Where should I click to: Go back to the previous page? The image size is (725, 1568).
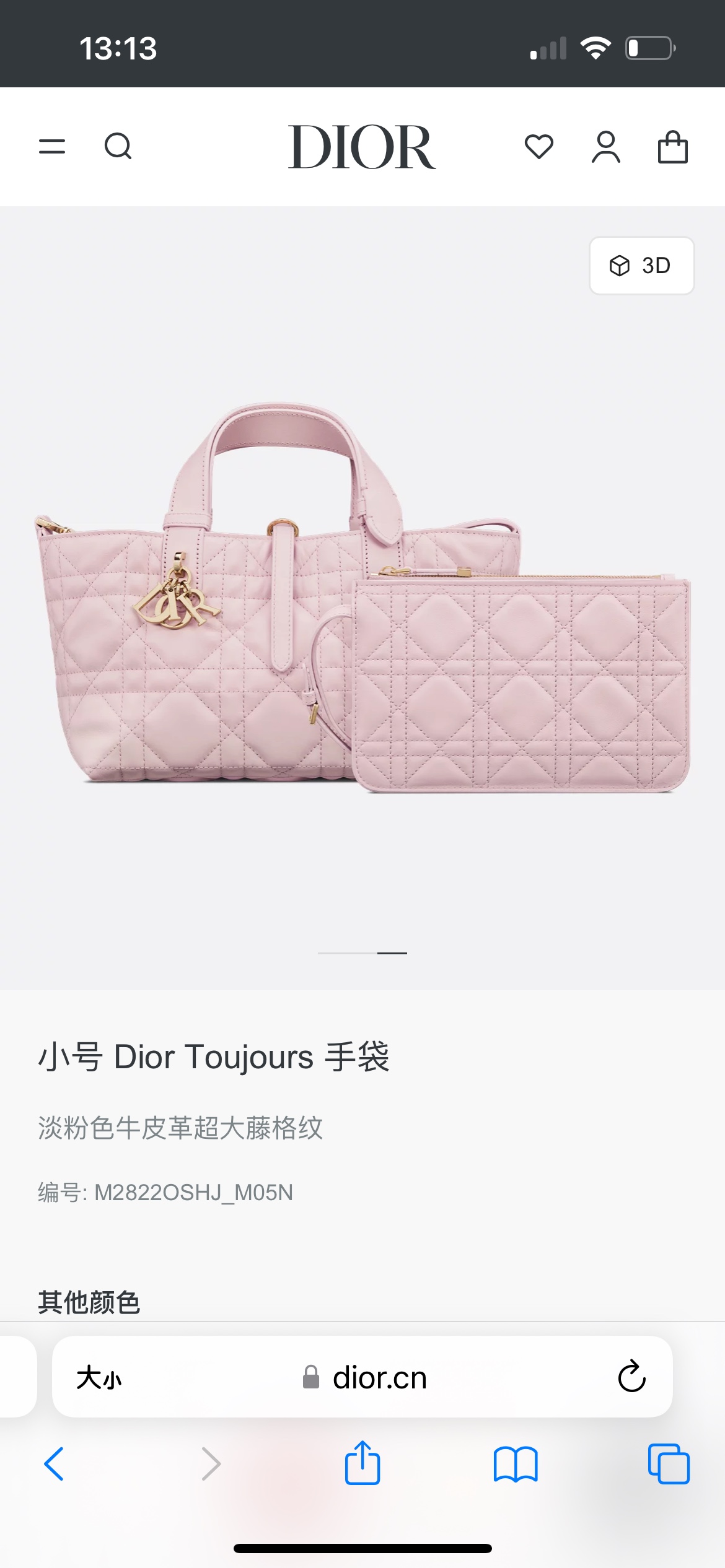click(54, 1464)
